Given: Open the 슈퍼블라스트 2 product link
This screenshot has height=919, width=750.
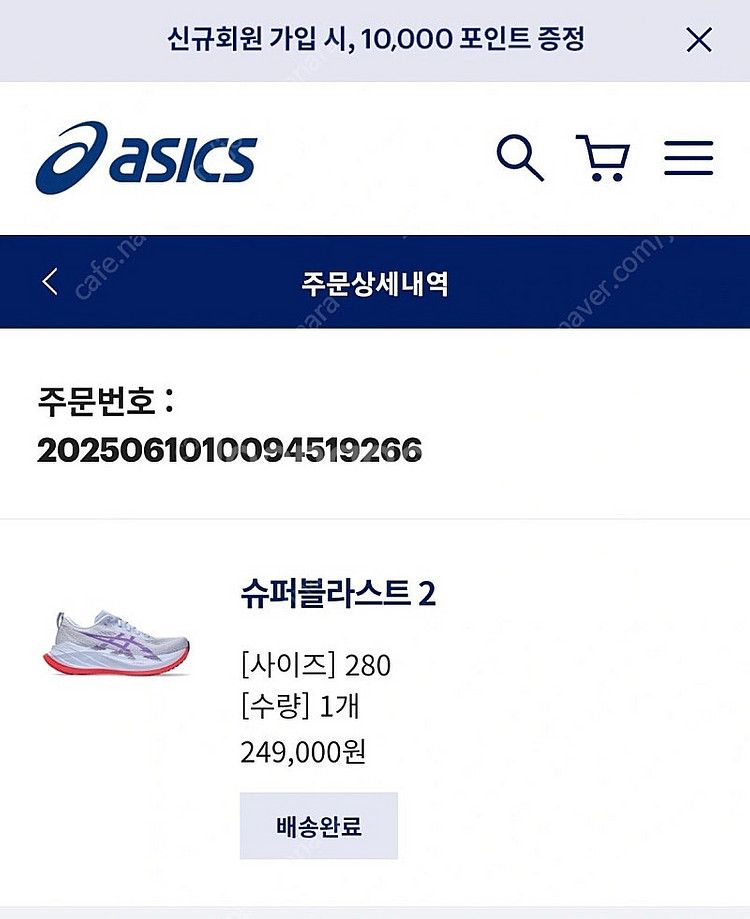Looking at the screenshot, I should pos(338,594).
